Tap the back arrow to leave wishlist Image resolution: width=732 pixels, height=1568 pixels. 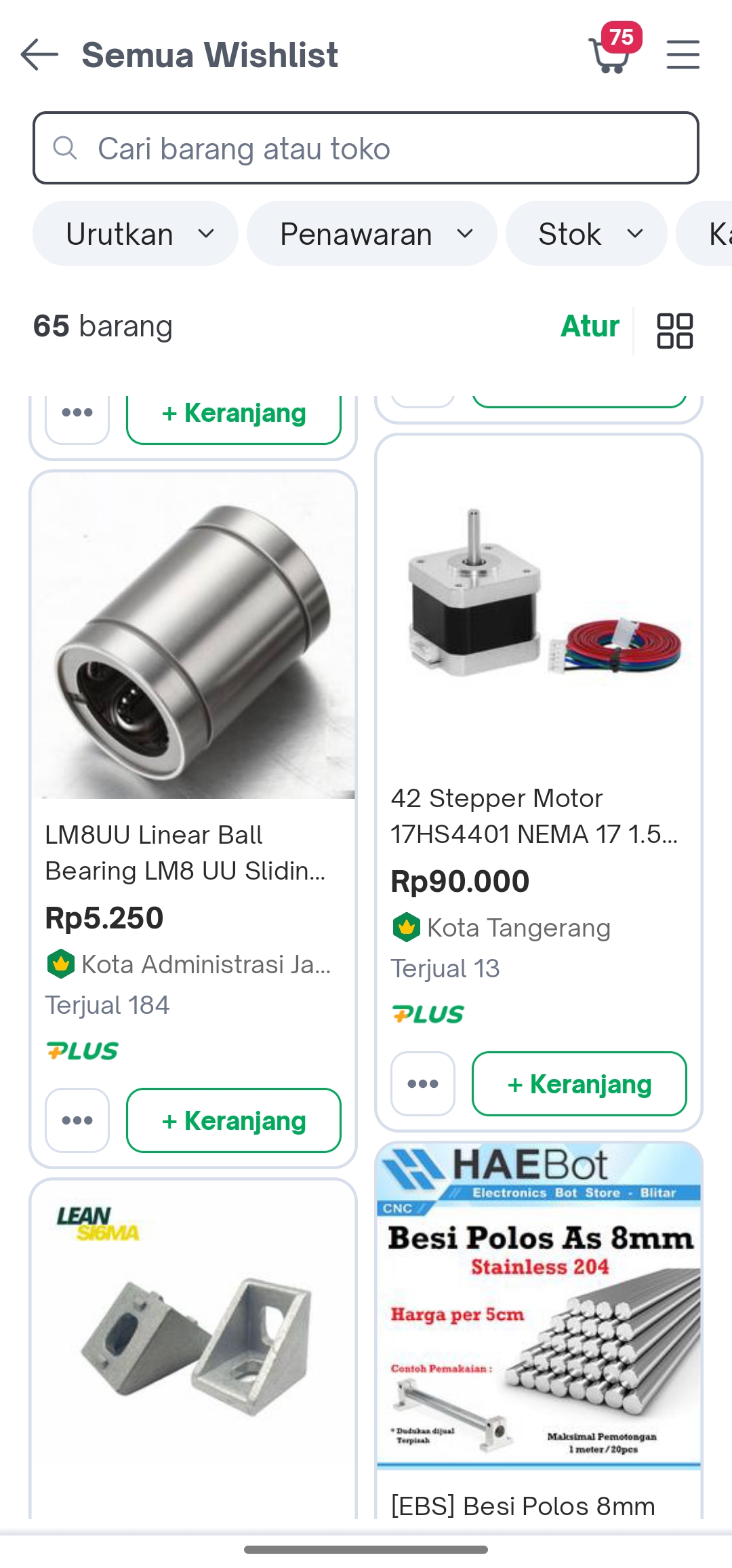[37, 54]
